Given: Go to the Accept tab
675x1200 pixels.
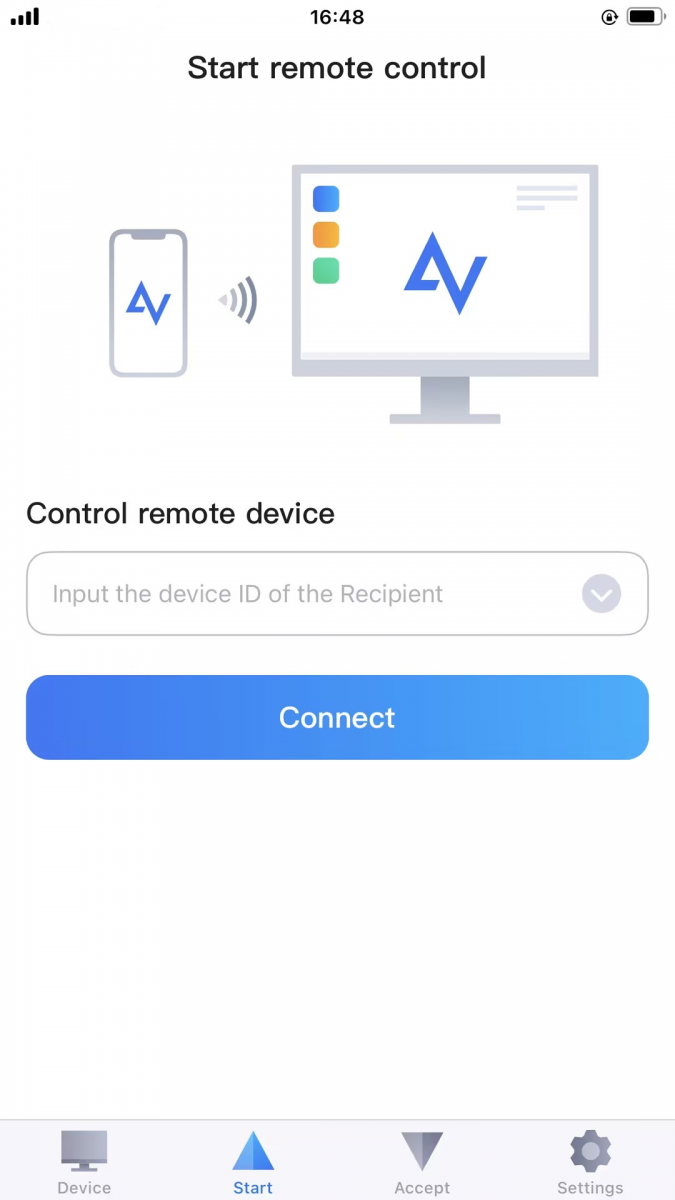Looking at the screenshot, I should pyautogui.click(x=422, y=1161).
